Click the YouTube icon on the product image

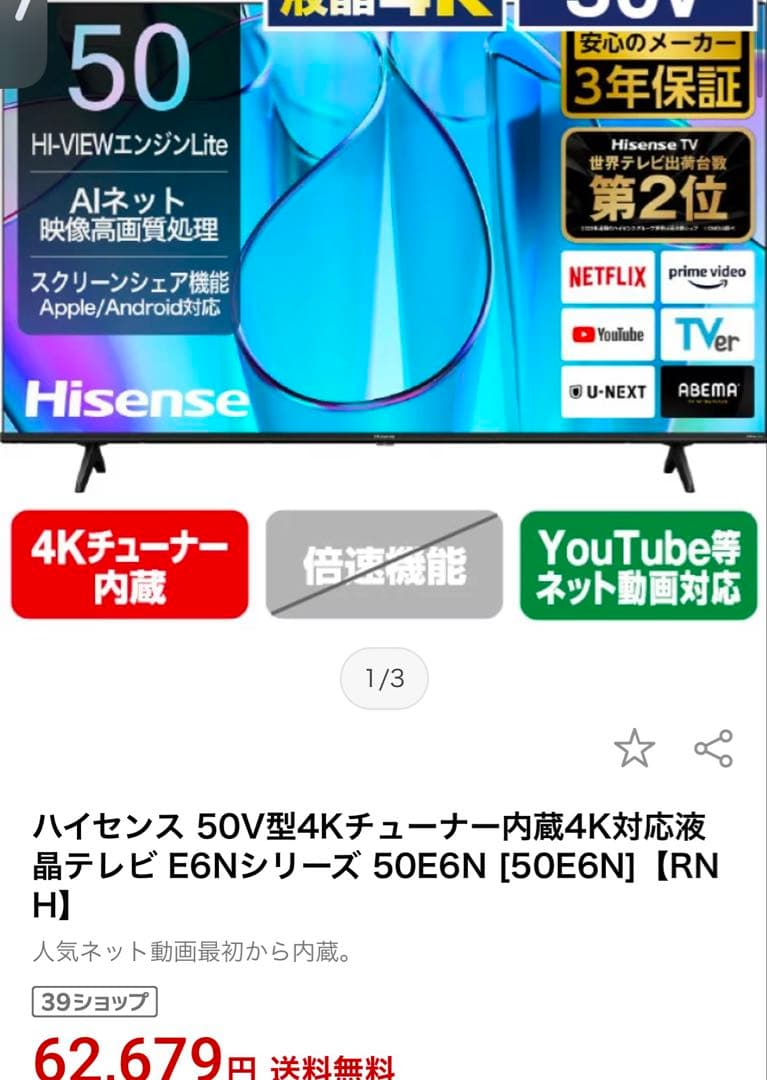[606, 333]
